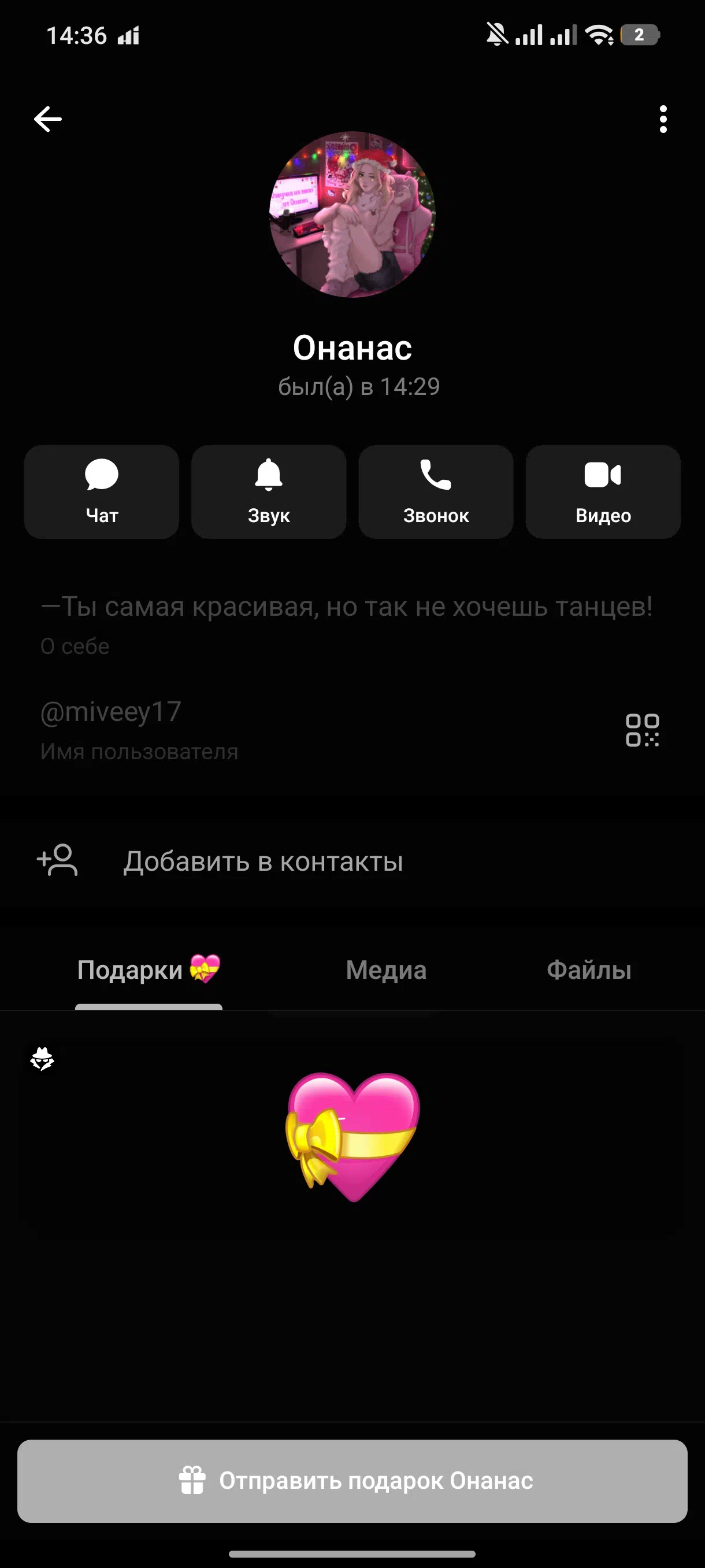Open the profile picture of Онанас

(x=352, y=215)
